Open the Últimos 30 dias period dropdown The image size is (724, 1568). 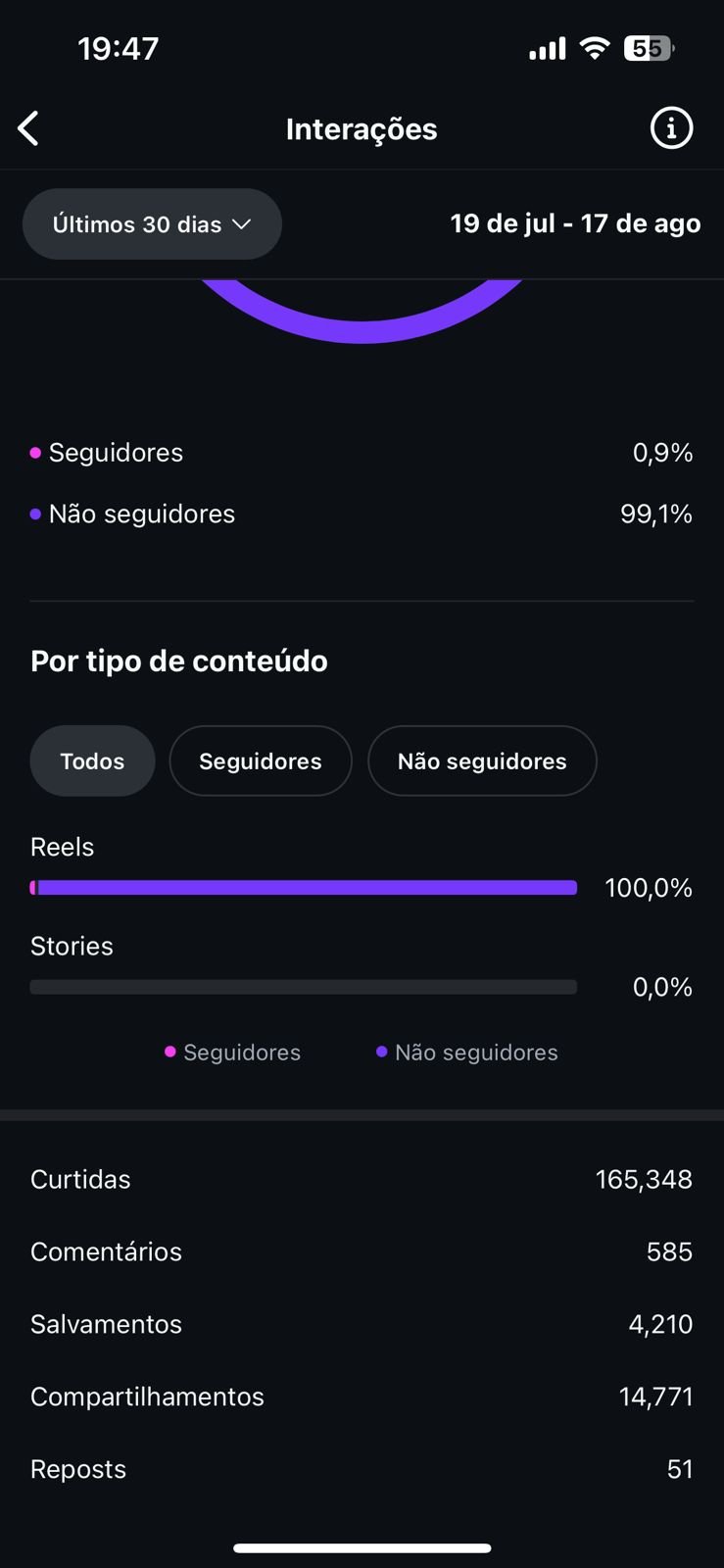pyautogui.click(x=152, y=224)
